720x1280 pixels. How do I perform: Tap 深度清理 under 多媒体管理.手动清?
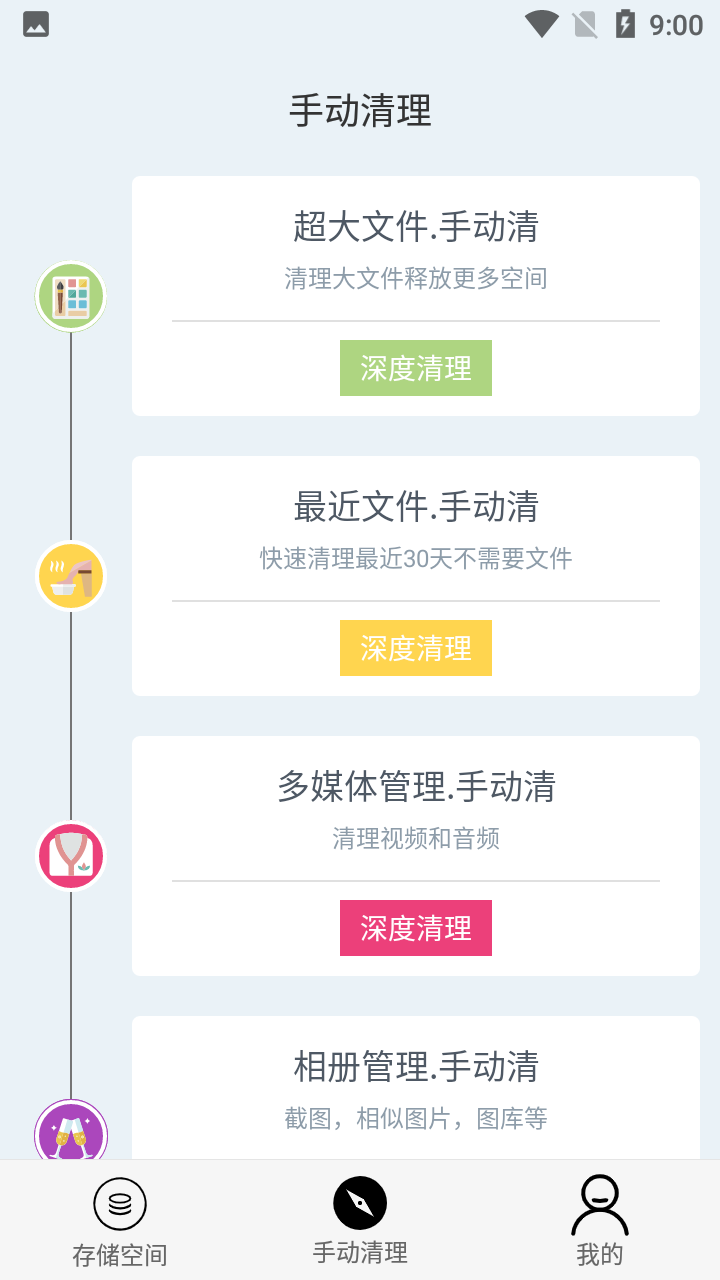(415, 928)
